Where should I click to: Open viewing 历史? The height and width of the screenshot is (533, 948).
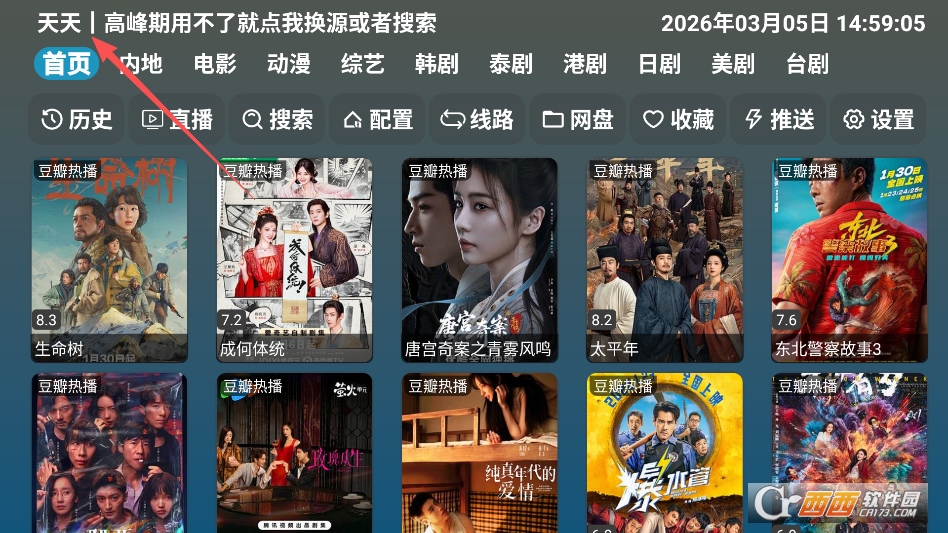[x=77, y=120]
